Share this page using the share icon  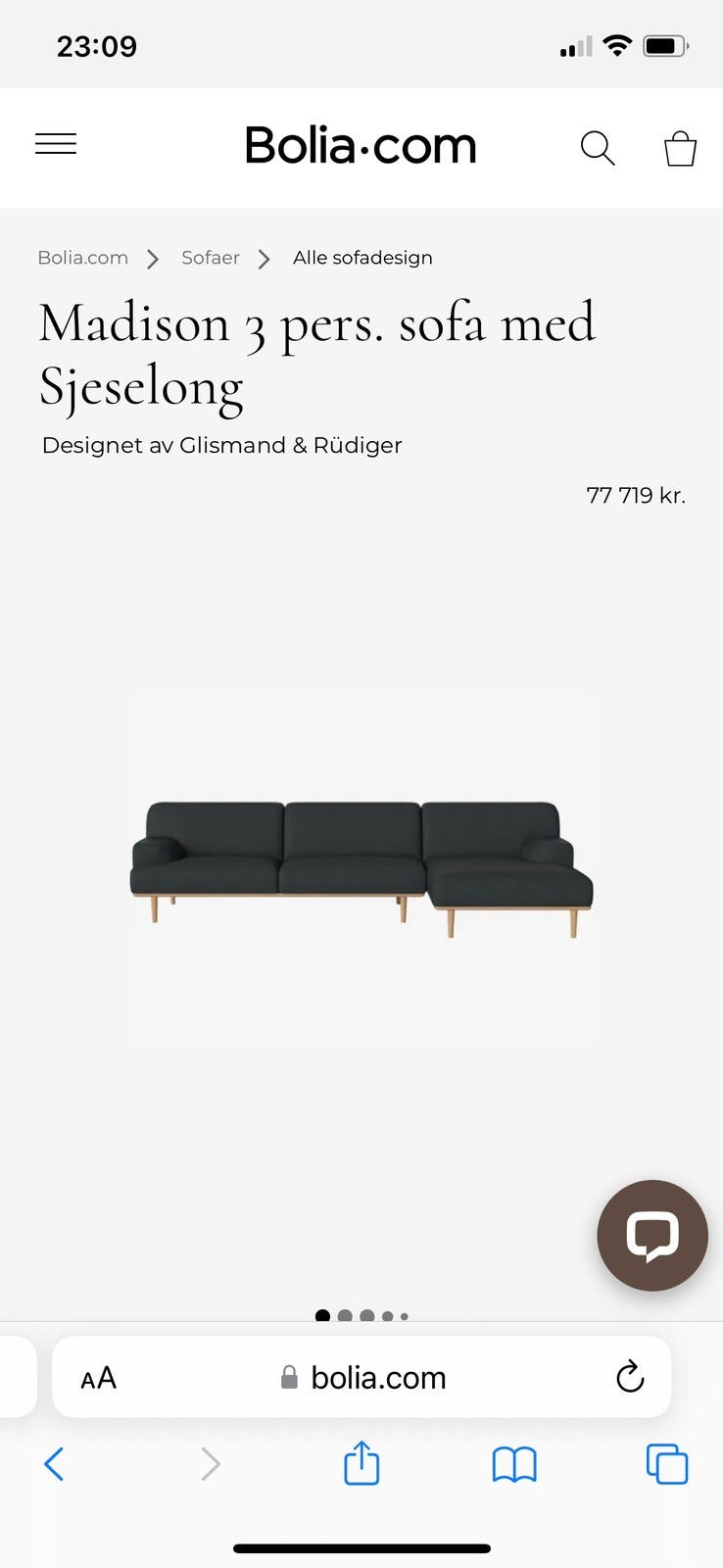pos(361,1464)
